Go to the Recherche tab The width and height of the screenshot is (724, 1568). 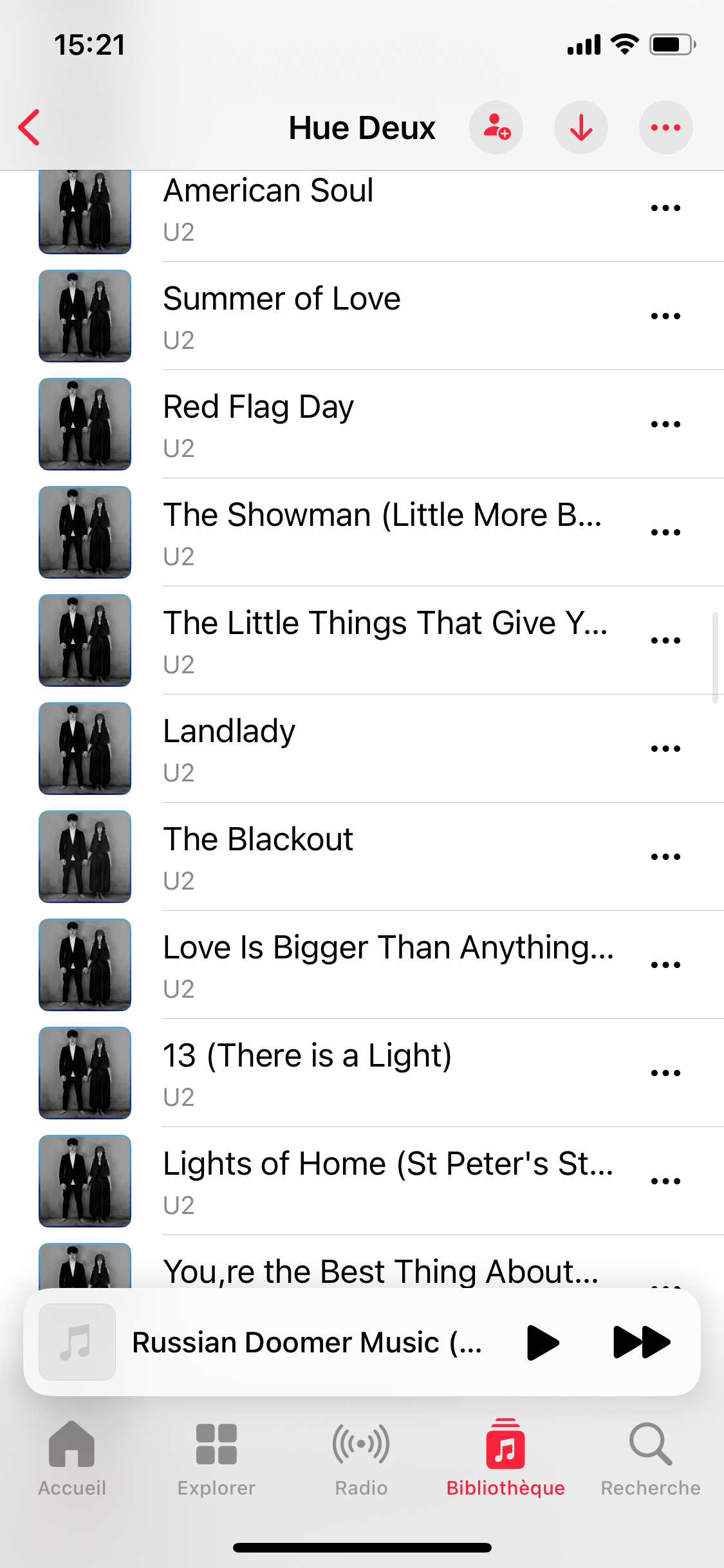(x=651, y=1459)
